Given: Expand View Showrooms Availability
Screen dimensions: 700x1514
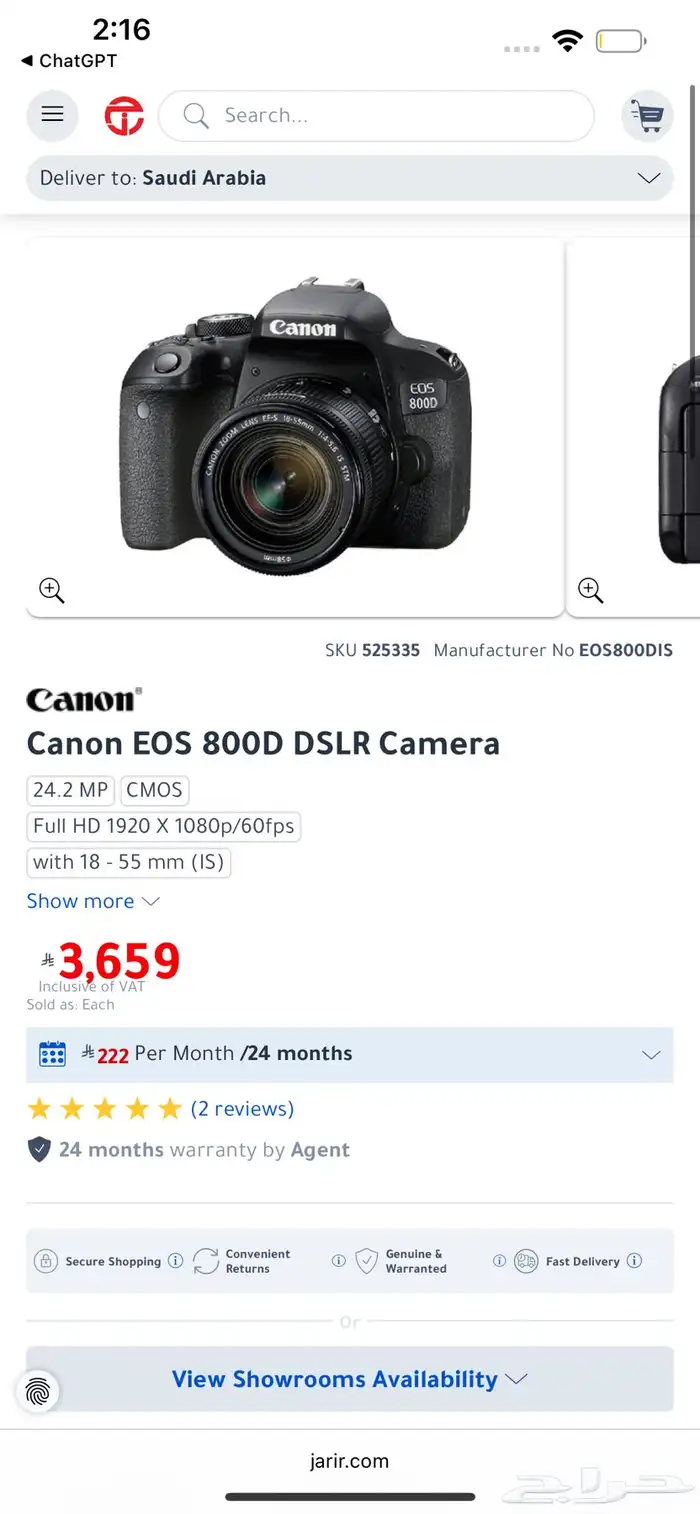Looking at the screenshot, I should click(x=349, y=1379).
